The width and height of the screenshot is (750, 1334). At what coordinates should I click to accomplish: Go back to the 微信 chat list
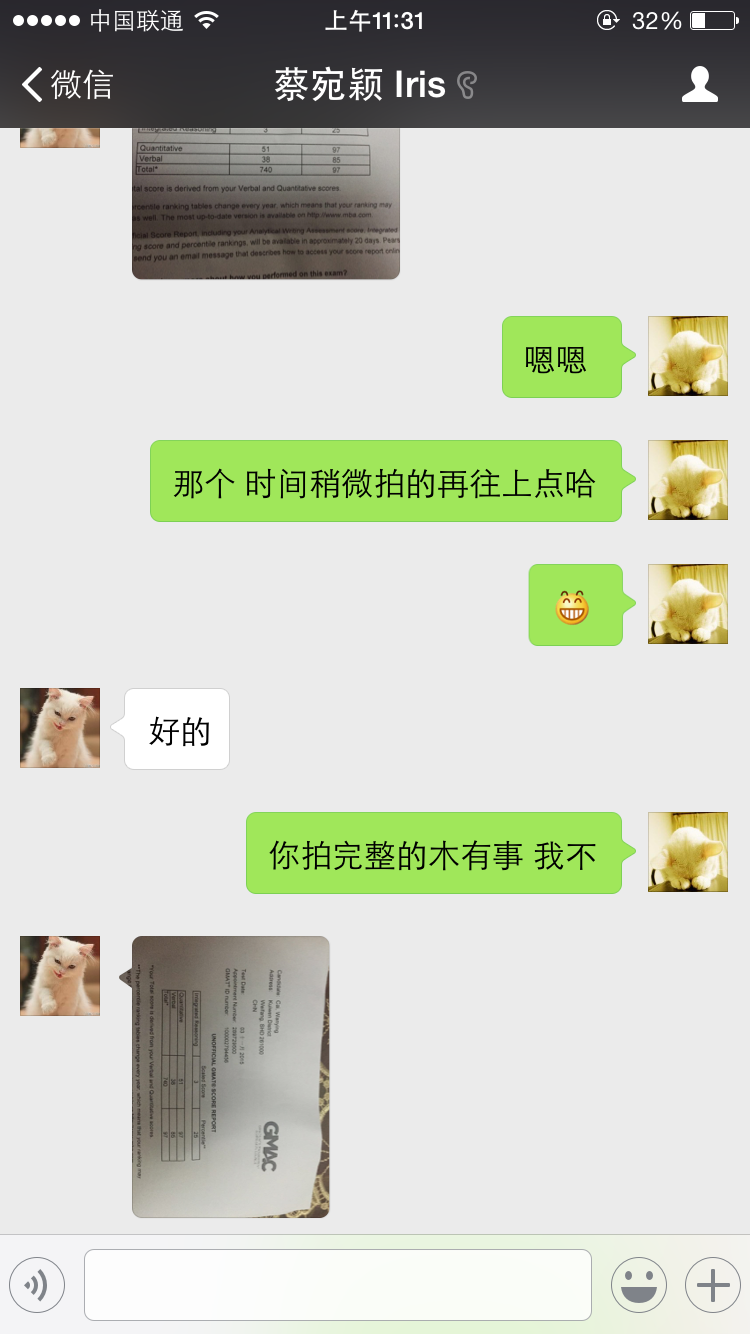pyautogui.click(x=66, y=85)
